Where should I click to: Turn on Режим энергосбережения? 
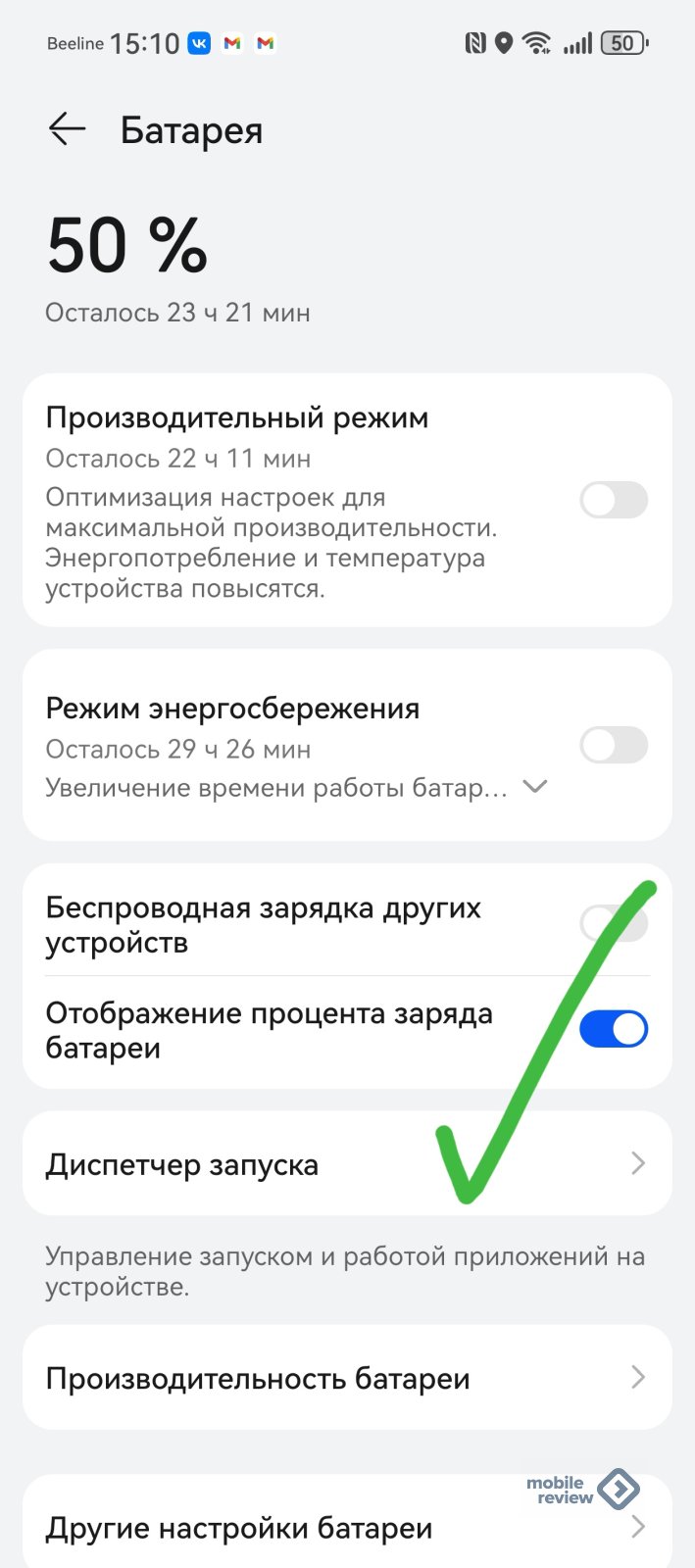tap(614, 746)
